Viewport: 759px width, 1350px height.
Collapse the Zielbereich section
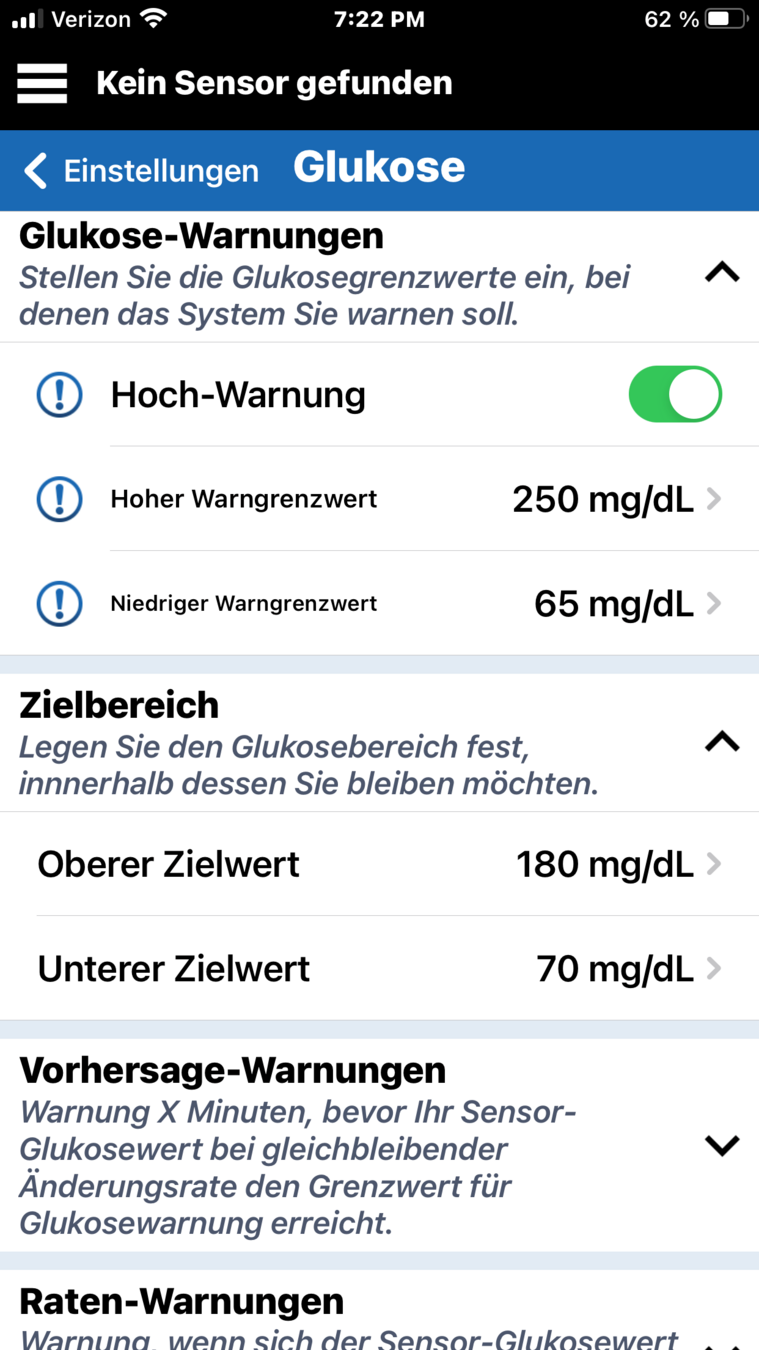tap(721, 742)
